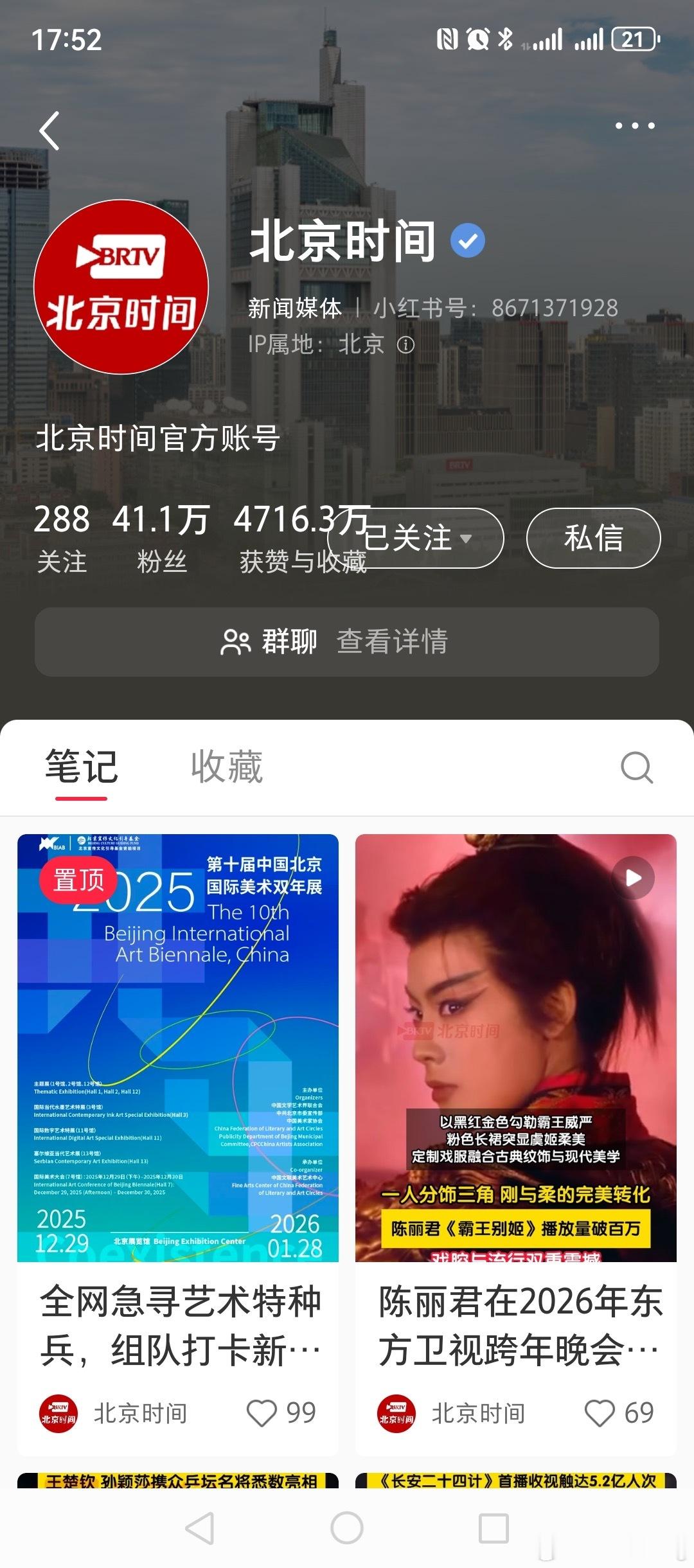Like the 陈丽君 note with 69 likes
The height and width of the screenshot is (1568, 694).
[598, 1412]
